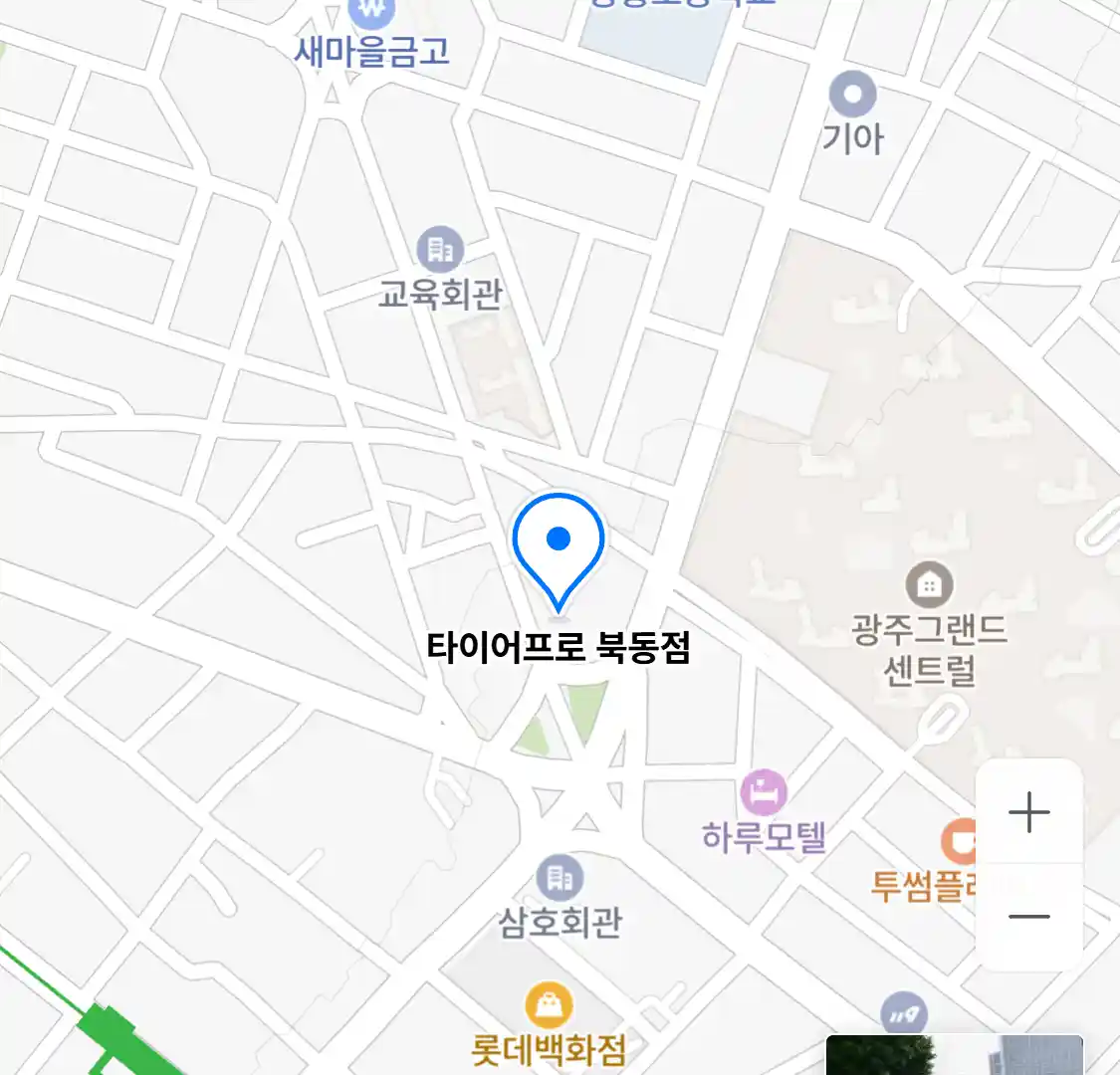This screenshot has height=1075, width=1120.
Task: Open the 하루모텔 marker
Action: pos(764,793)
